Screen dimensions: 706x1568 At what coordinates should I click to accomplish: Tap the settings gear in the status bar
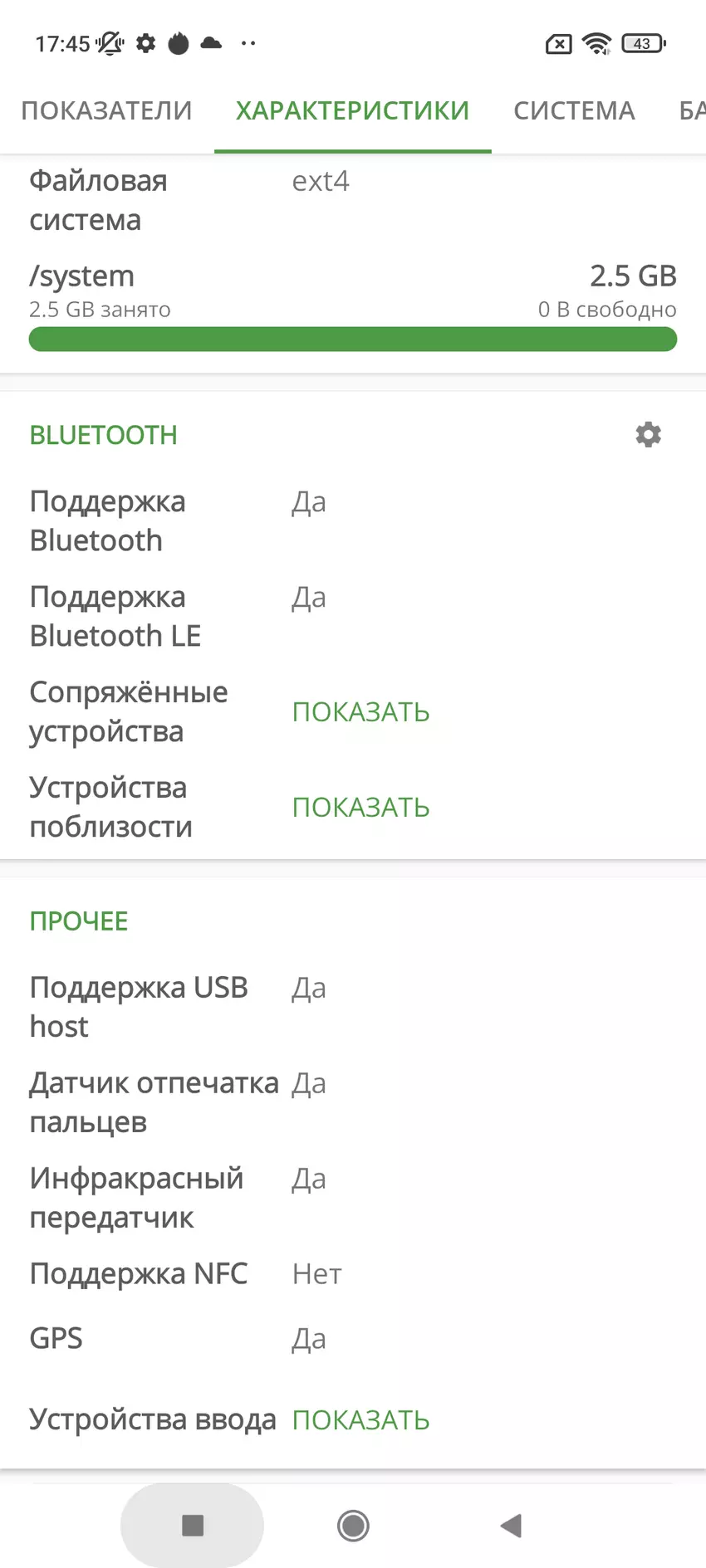pyautogui.click(x=145, y=43)
